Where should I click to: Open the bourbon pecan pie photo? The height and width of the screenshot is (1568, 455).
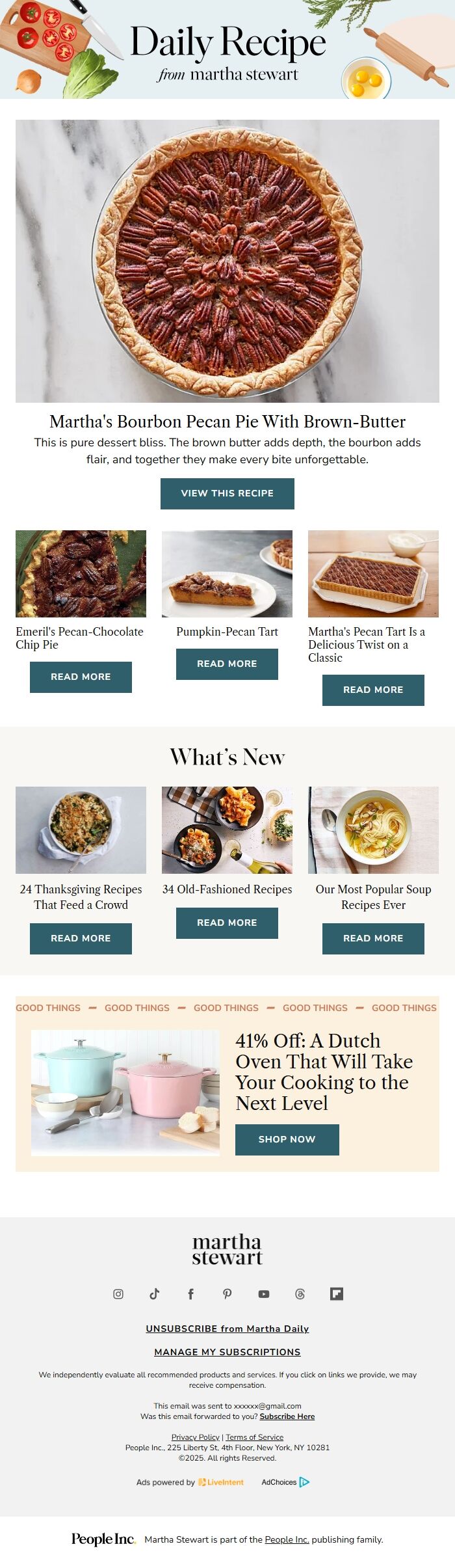[x=227, y=260]
